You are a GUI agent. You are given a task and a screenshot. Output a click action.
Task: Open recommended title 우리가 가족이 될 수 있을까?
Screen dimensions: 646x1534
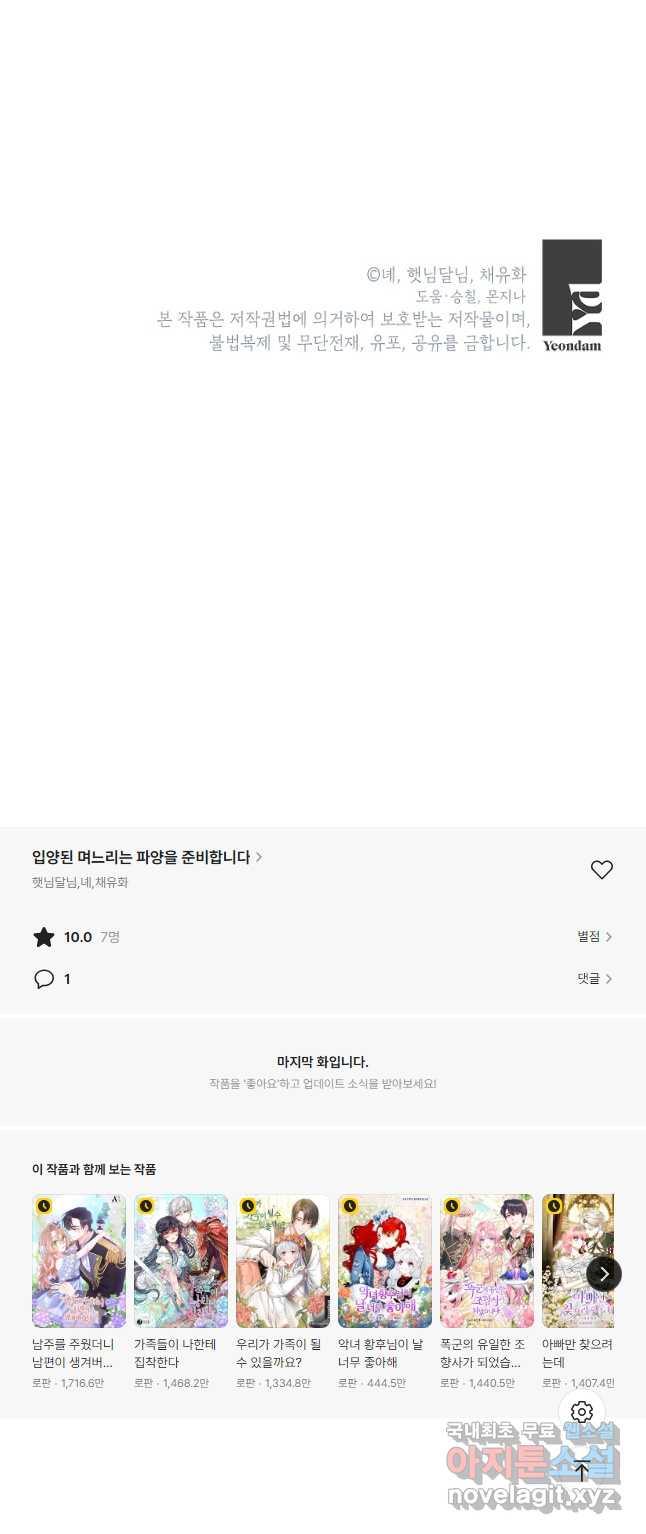click(283, 1261)
